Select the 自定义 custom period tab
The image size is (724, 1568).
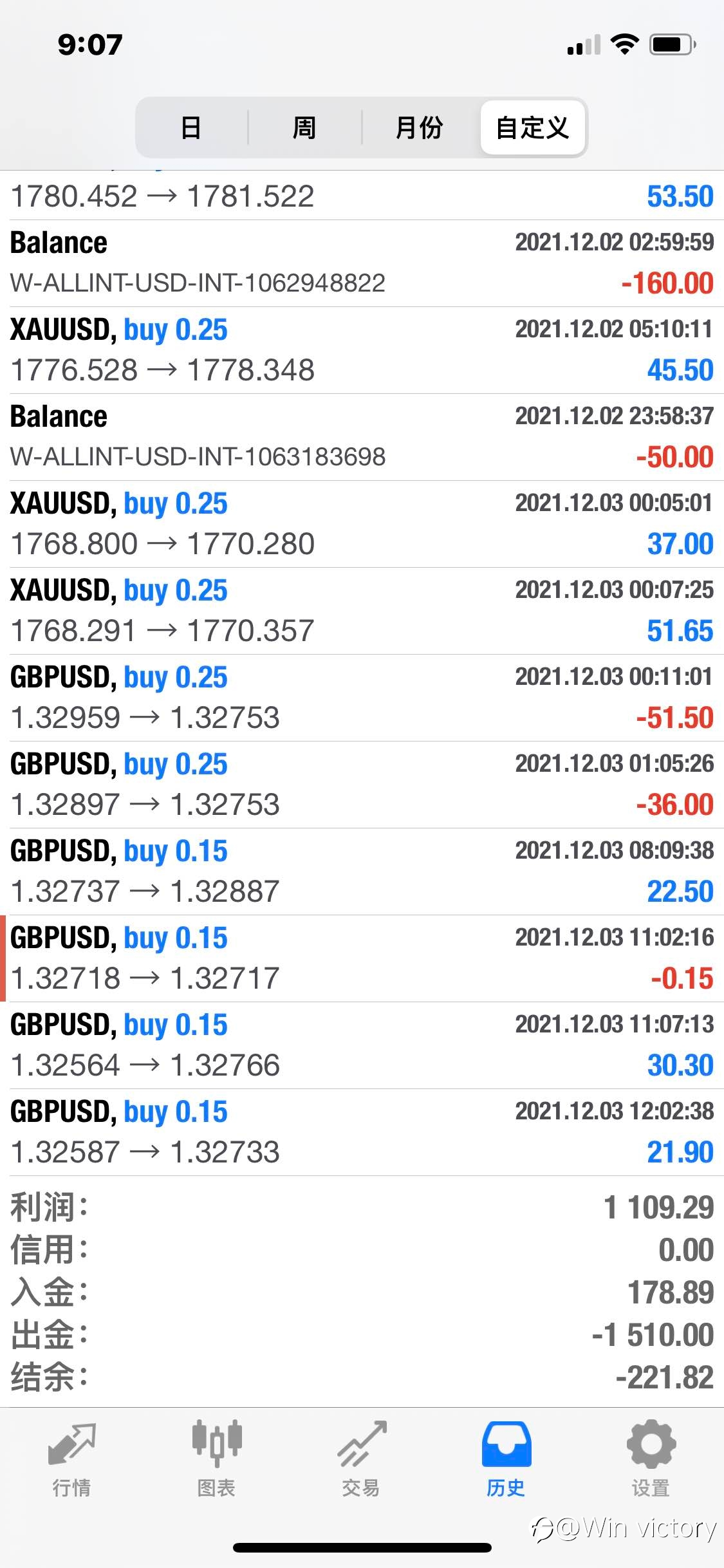coord(533,127)
